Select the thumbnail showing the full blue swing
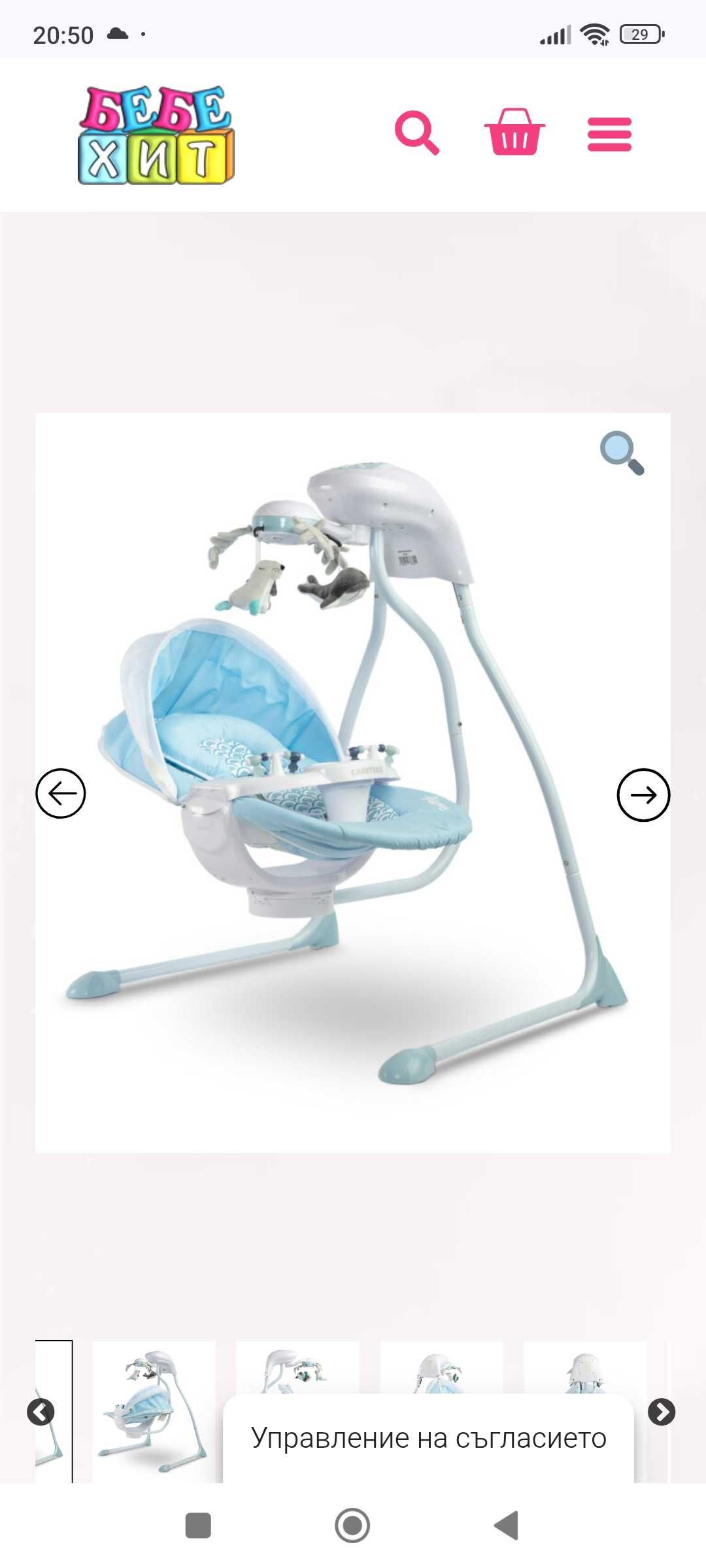 pyautogui.click(x=154, y=1411)
